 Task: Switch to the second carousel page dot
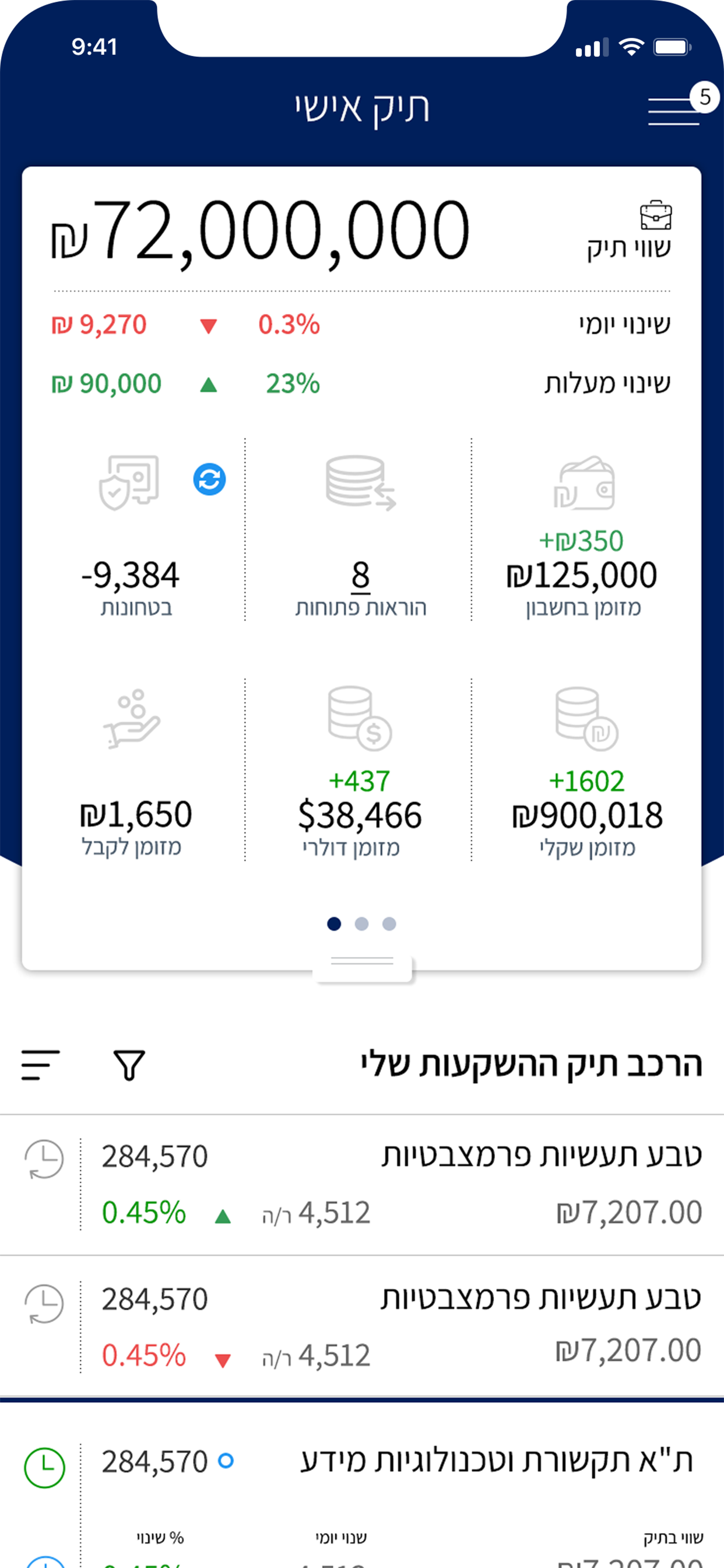(x=362, y=924)
